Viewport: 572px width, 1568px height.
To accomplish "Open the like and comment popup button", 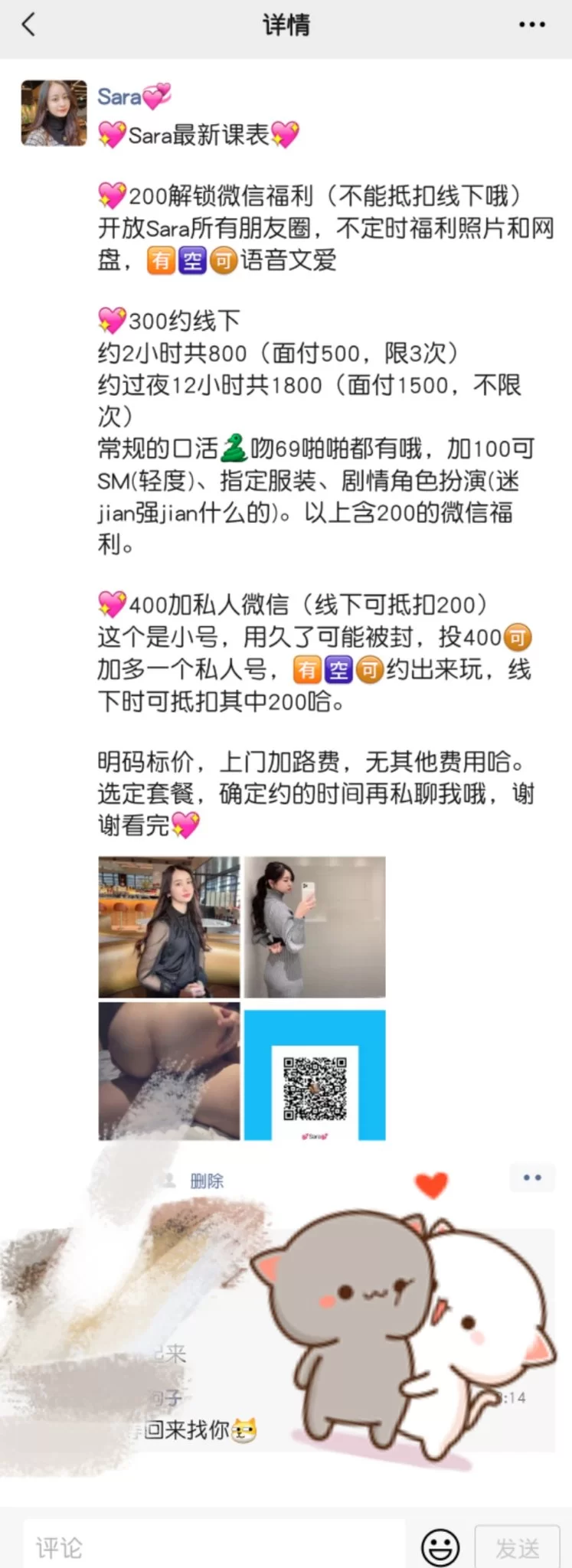I will (x=532, y=1178).
